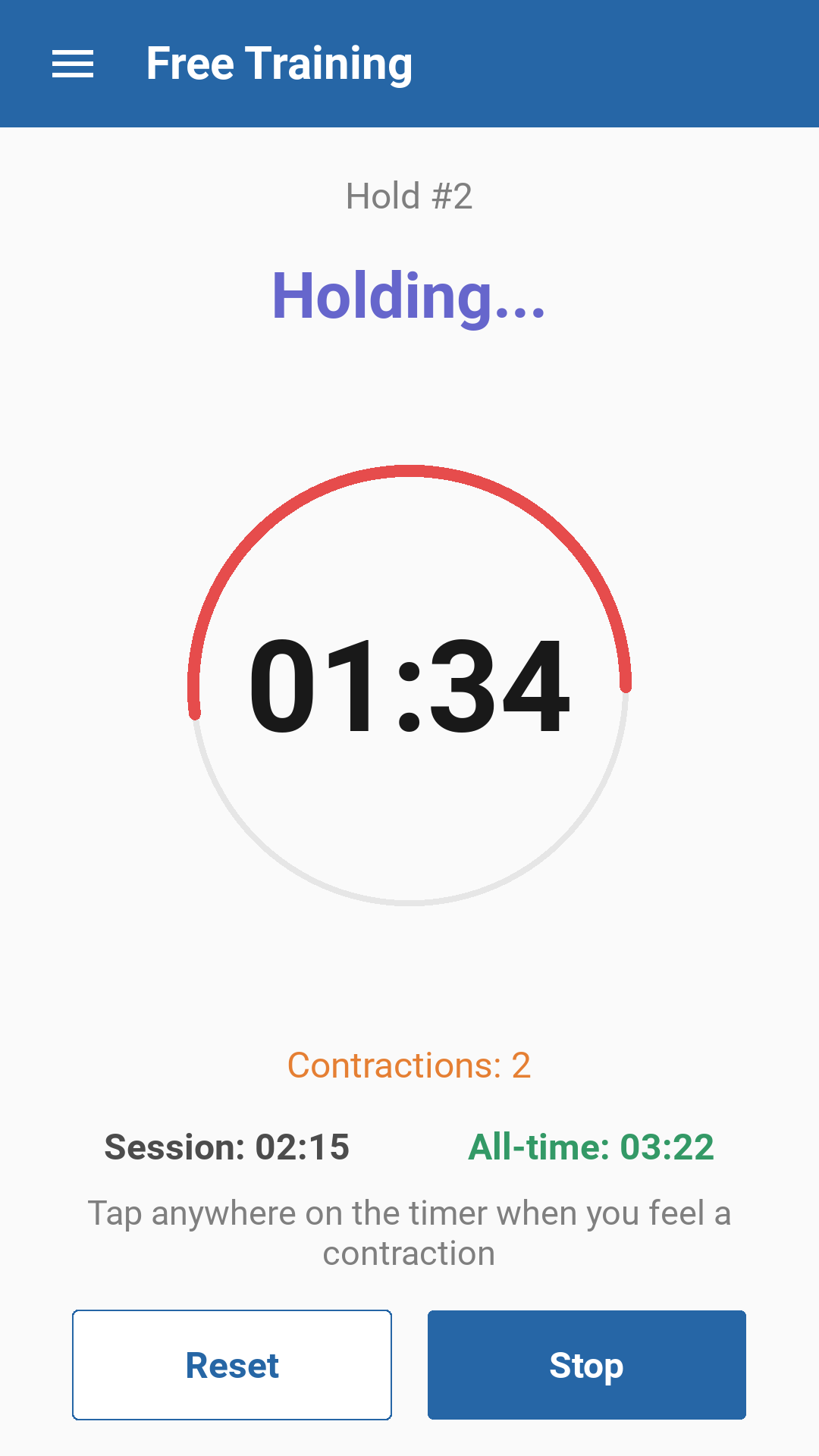Image resolution: width=819 pixels, height=1456 pixels.
Task: Tap the Hold #2 label
Action: [409, 196]
